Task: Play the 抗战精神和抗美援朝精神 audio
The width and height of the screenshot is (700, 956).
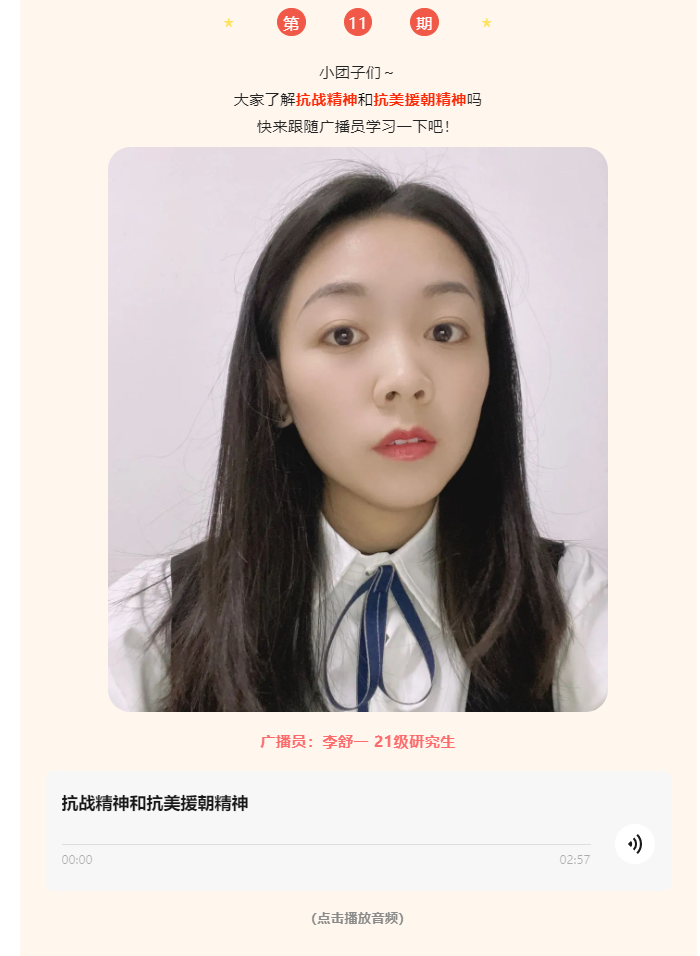Action: (x=635, y=844)
